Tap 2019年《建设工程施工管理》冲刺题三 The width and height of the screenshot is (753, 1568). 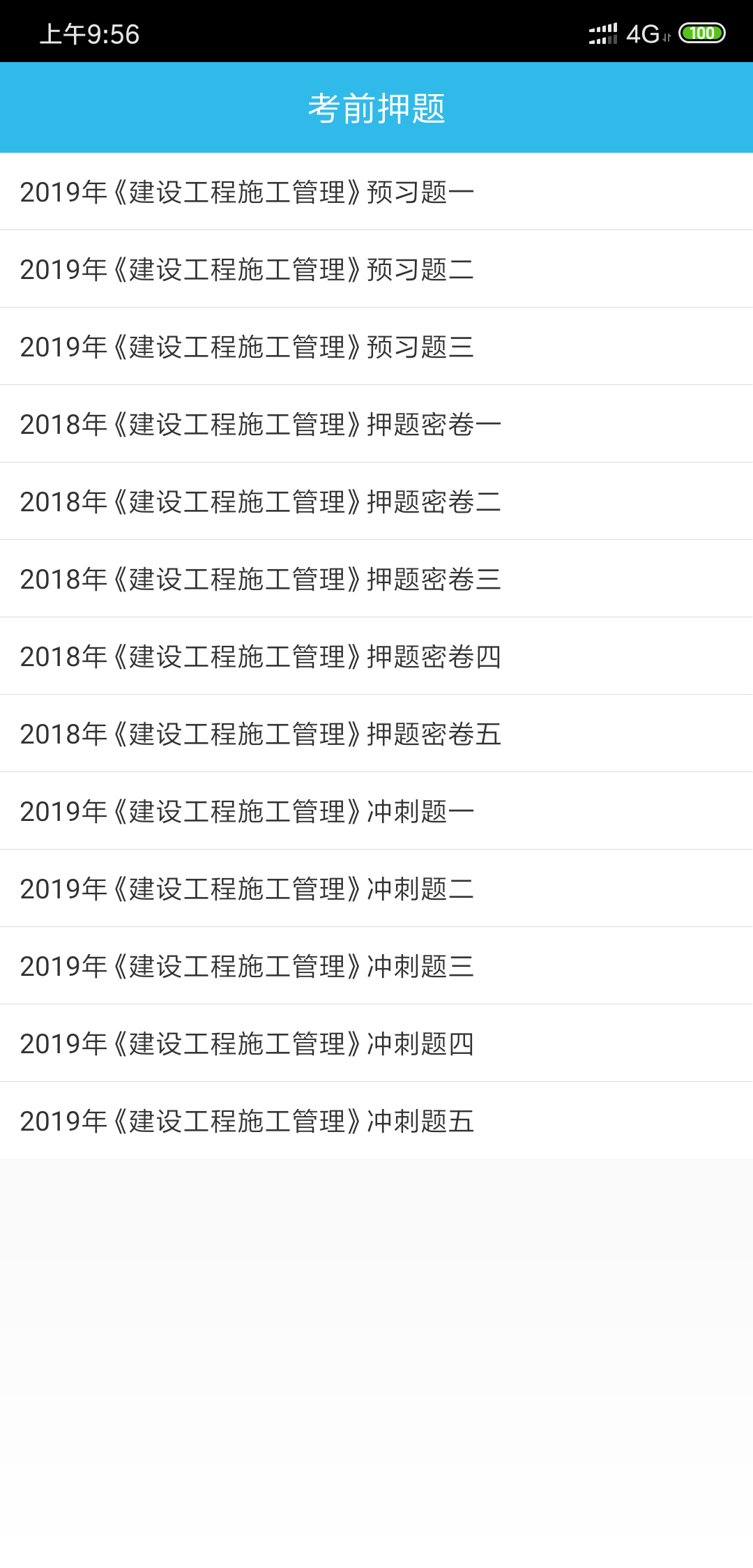coord(376,966)
